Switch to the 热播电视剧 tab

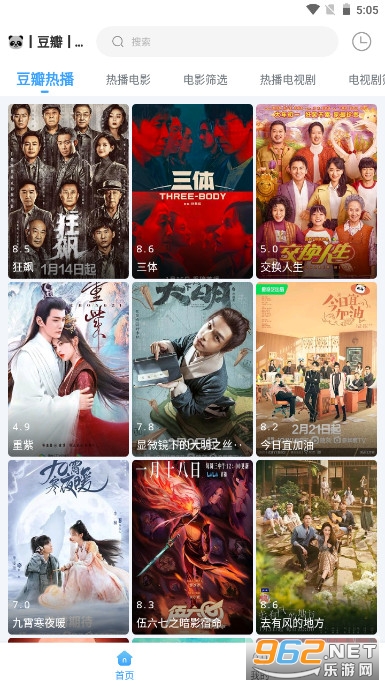pos(287,80)
